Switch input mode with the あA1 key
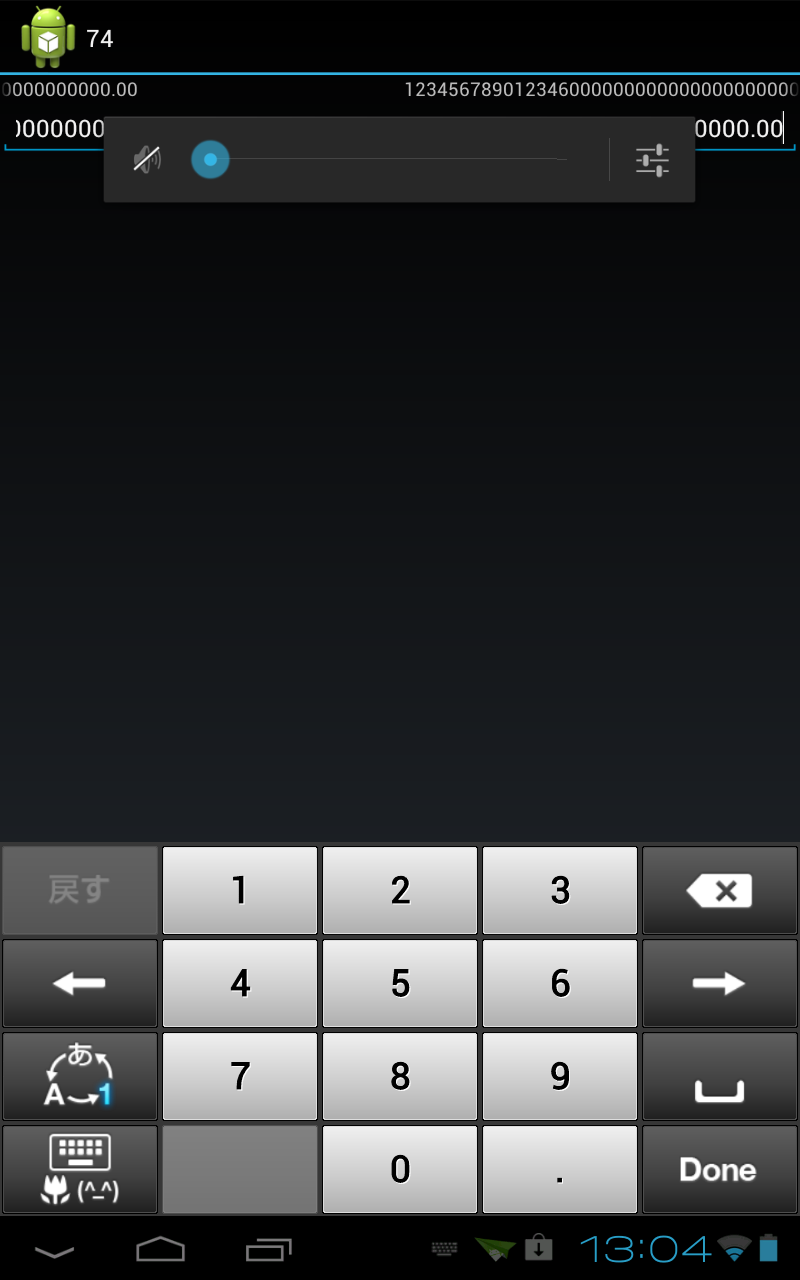The image size is (800, 1280). pos(80,1076)
